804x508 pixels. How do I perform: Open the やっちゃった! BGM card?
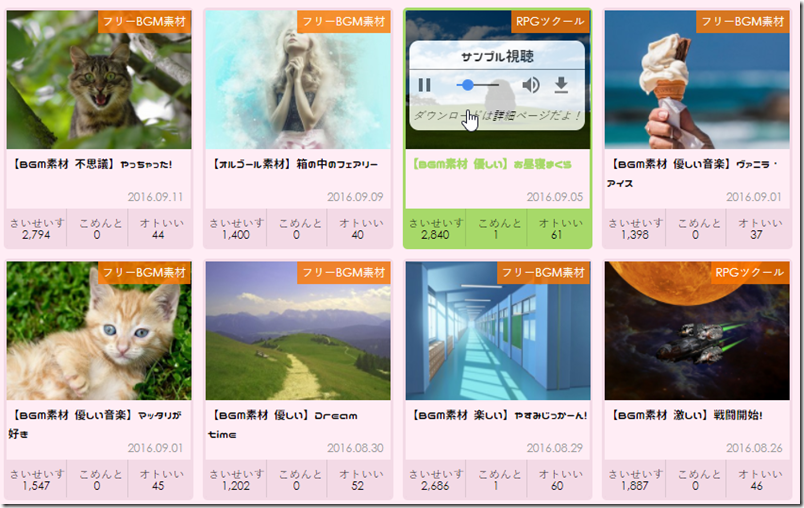point(98,80)
